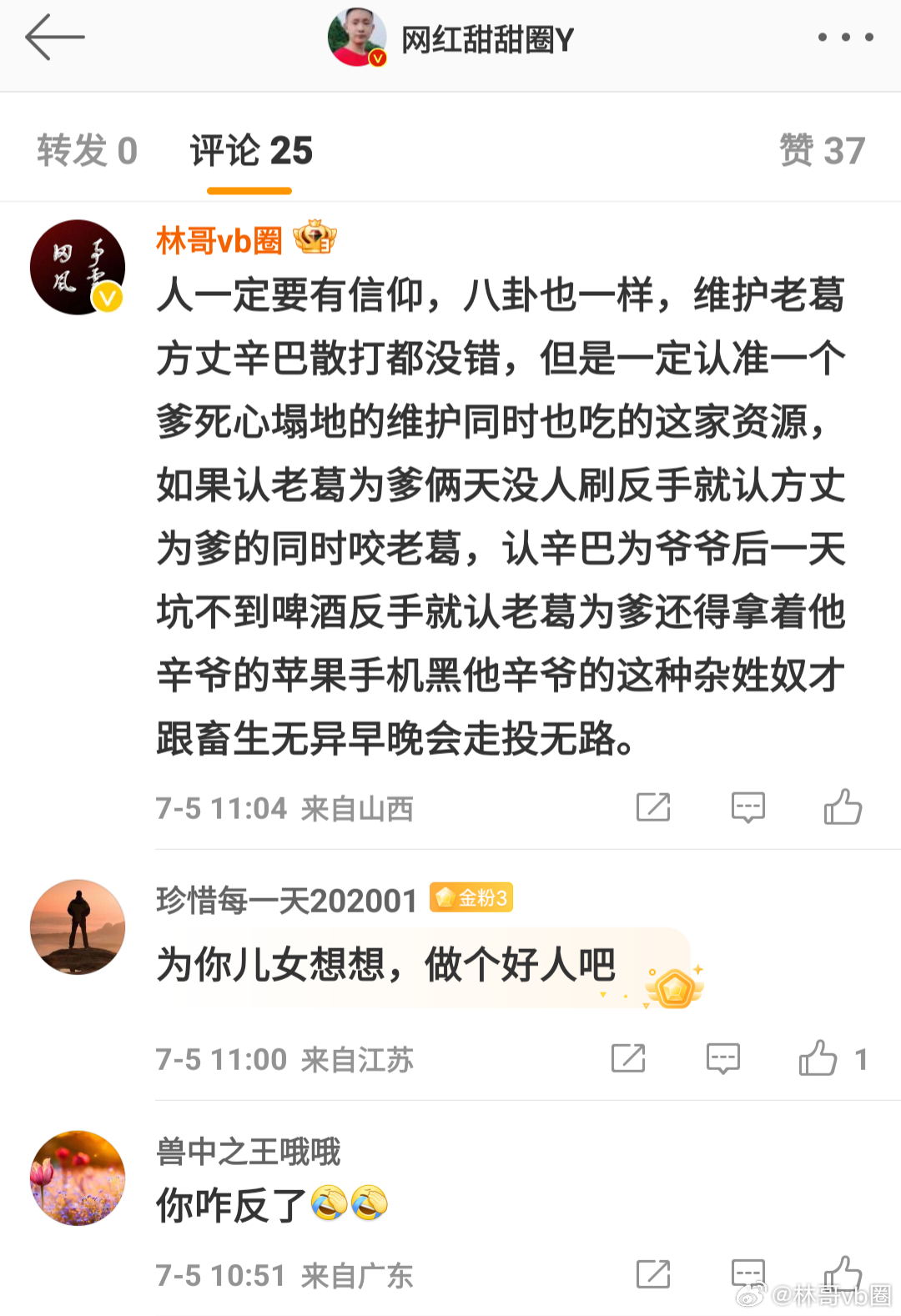This screenshot has height=1316, width=901.
Task: Like the comment from 珍惜每一天202001
Action: pos(818,1058)
